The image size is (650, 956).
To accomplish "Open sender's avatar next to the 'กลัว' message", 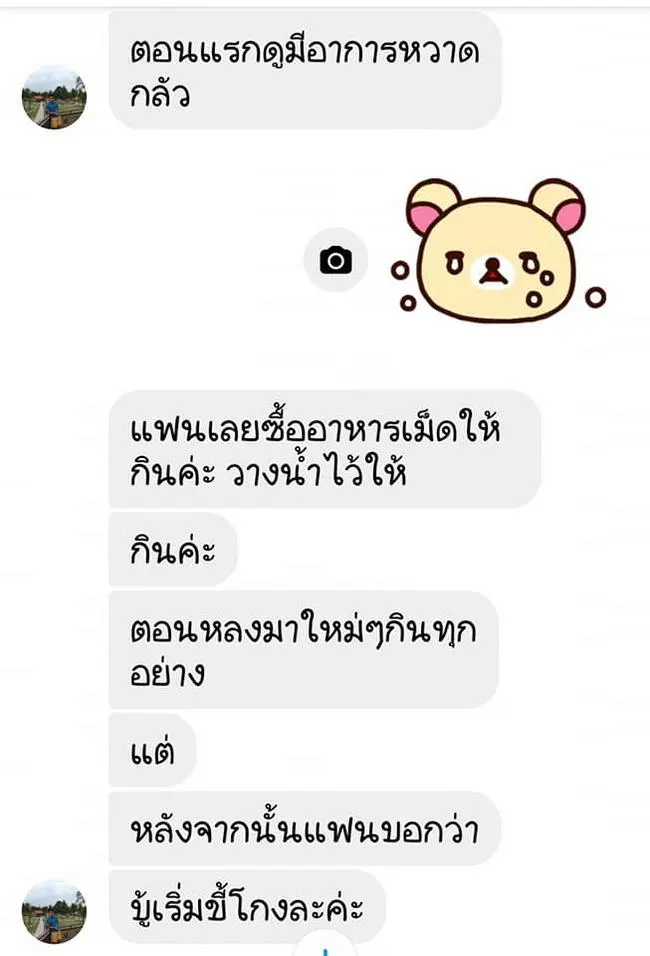I will coord(54,97).
